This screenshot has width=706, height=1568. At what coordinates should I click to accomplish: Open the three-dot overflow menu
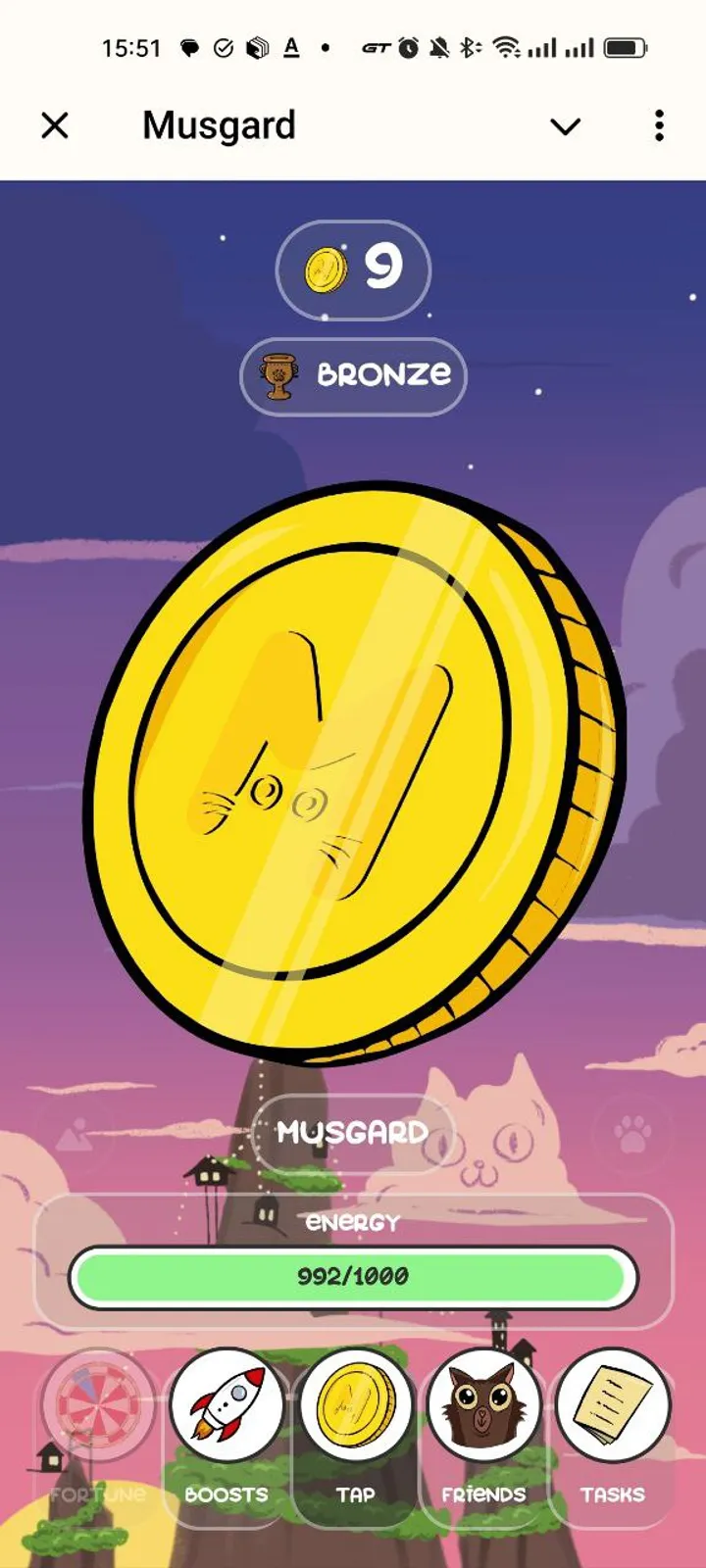click(659, 125)
